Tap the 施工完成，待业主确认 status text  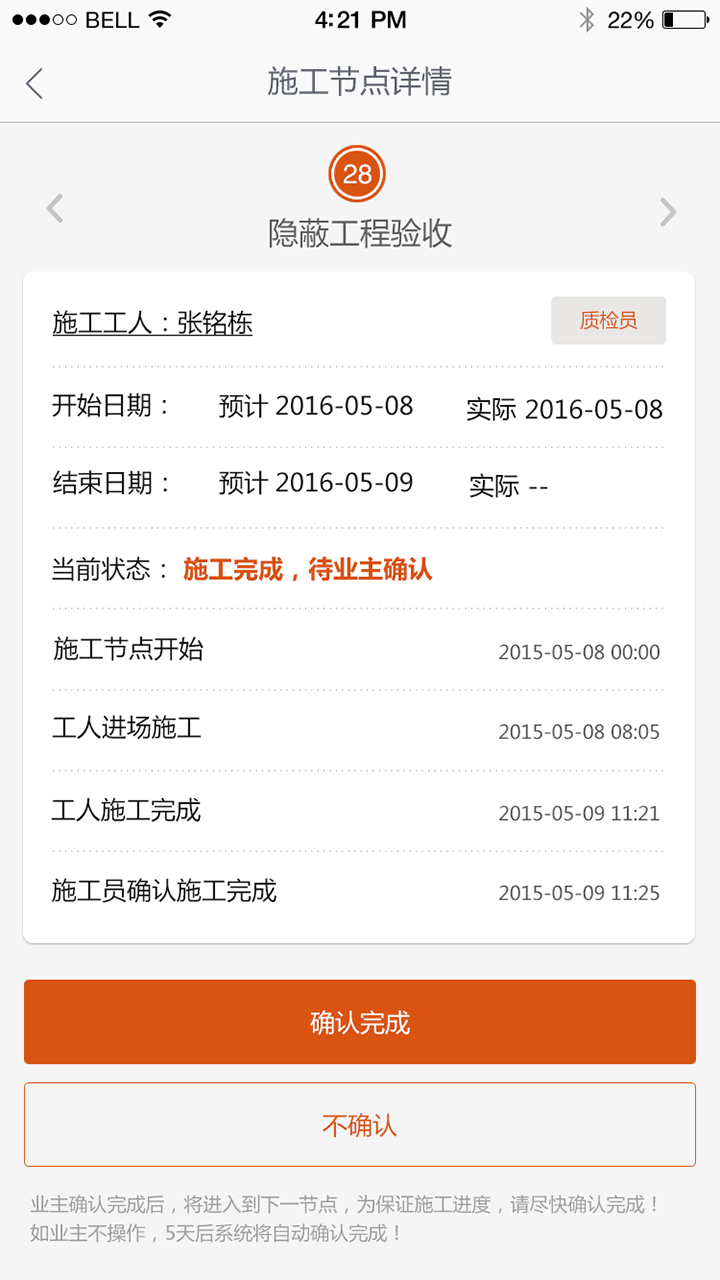point(311,568)
